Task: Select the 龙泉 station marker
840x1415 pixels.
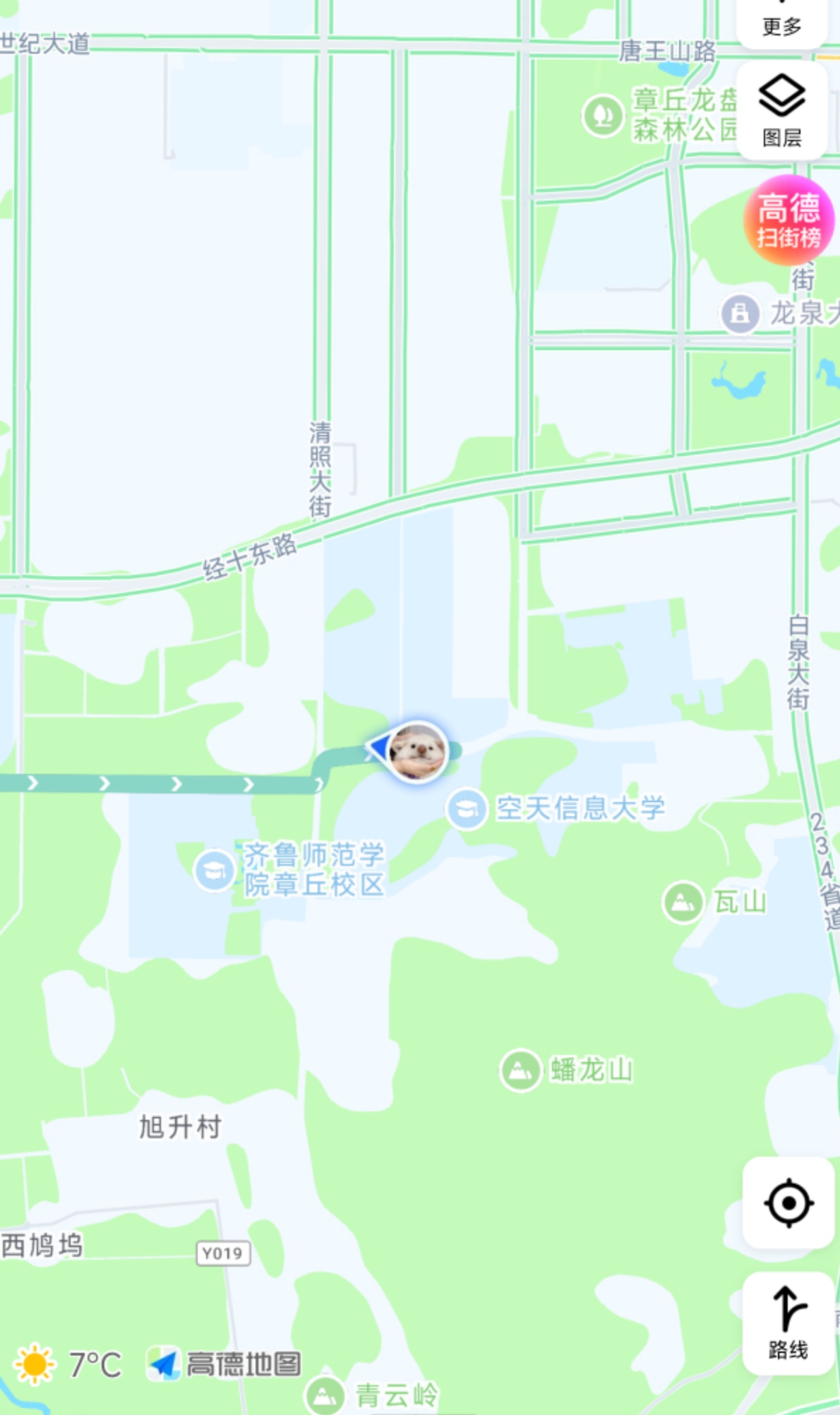Action: point(740,313)
